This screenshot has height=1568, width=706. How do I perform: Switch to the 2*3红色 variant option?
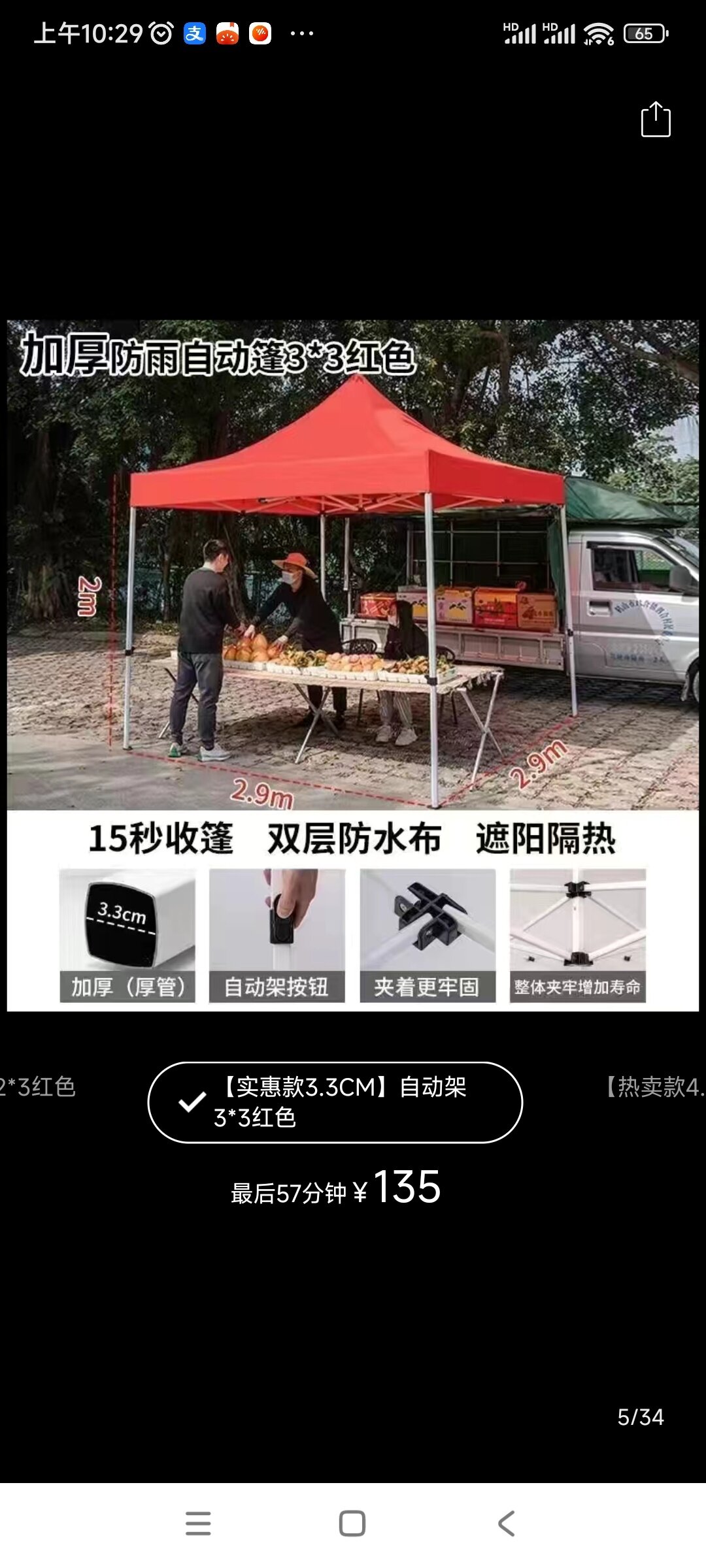pyautogui.click(x=38, y=1086)
